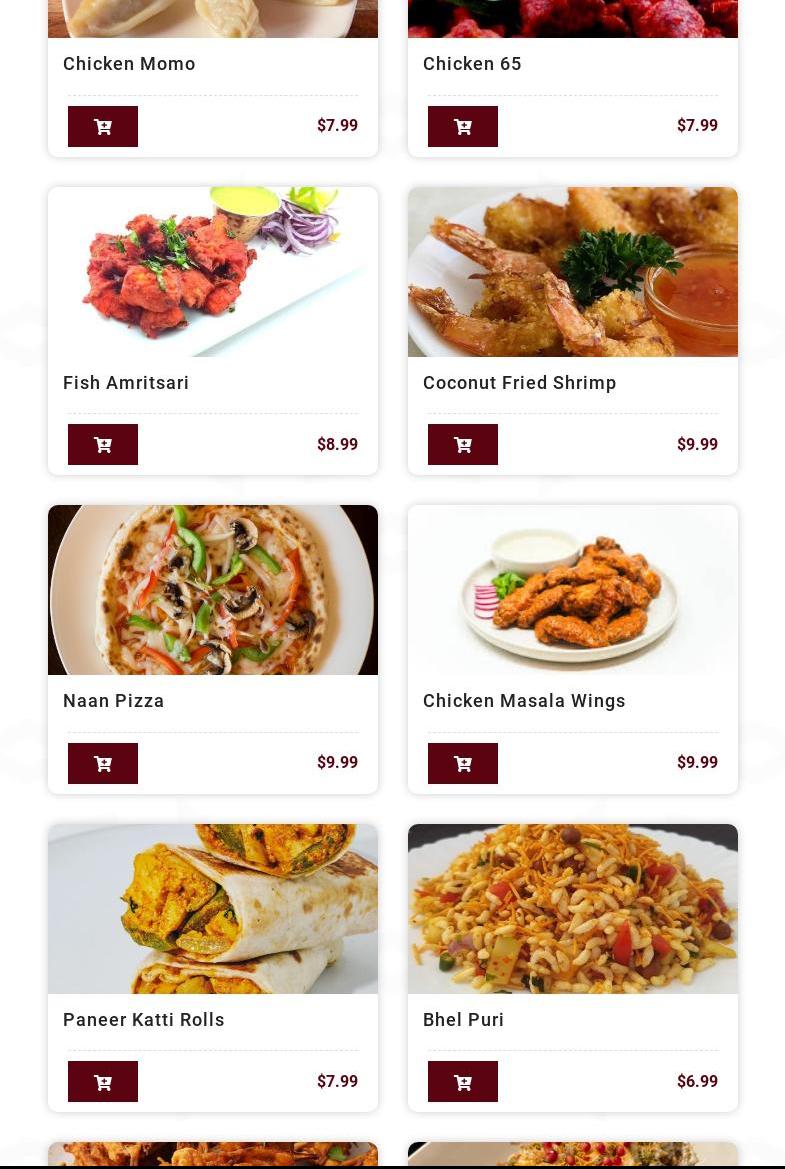Screen dimensions: 785x1169
Task: Select the Fish Amritsari title
Action: [126, 382]
